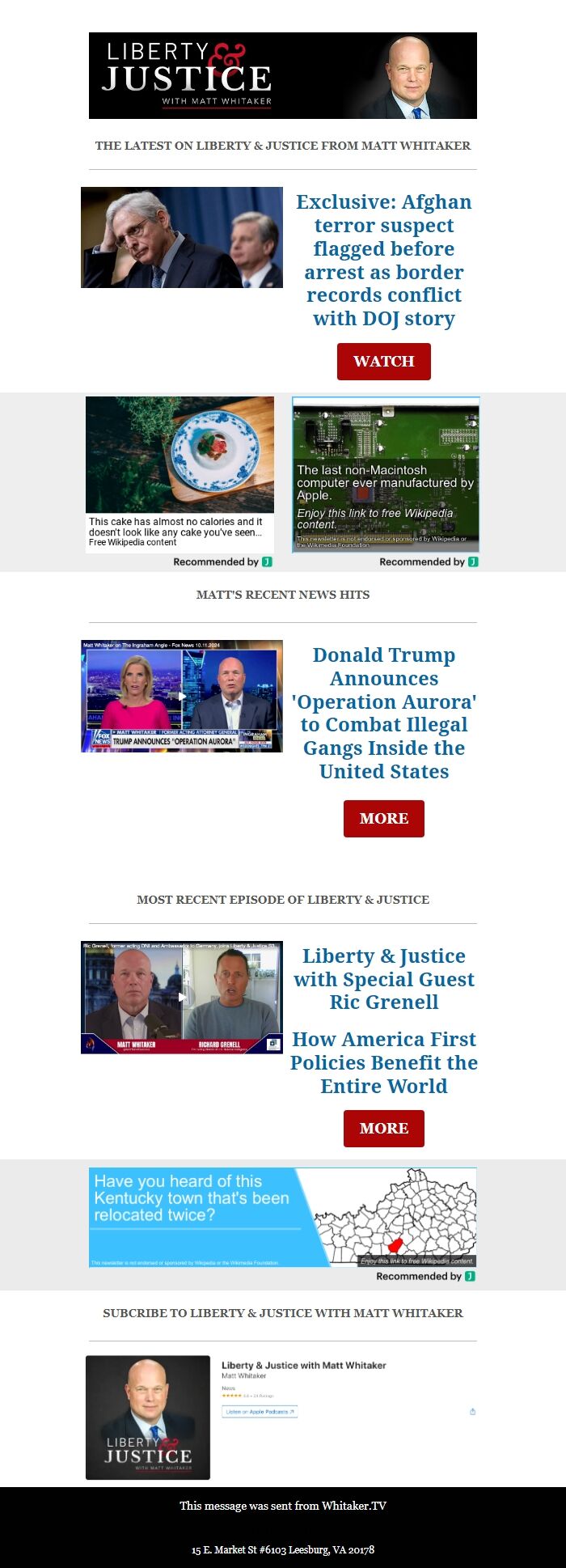The width and height of the screenshot is (566, 1568).
Task: Tap Listen on Apple Podcasts button
Action: coord(260,1412)
